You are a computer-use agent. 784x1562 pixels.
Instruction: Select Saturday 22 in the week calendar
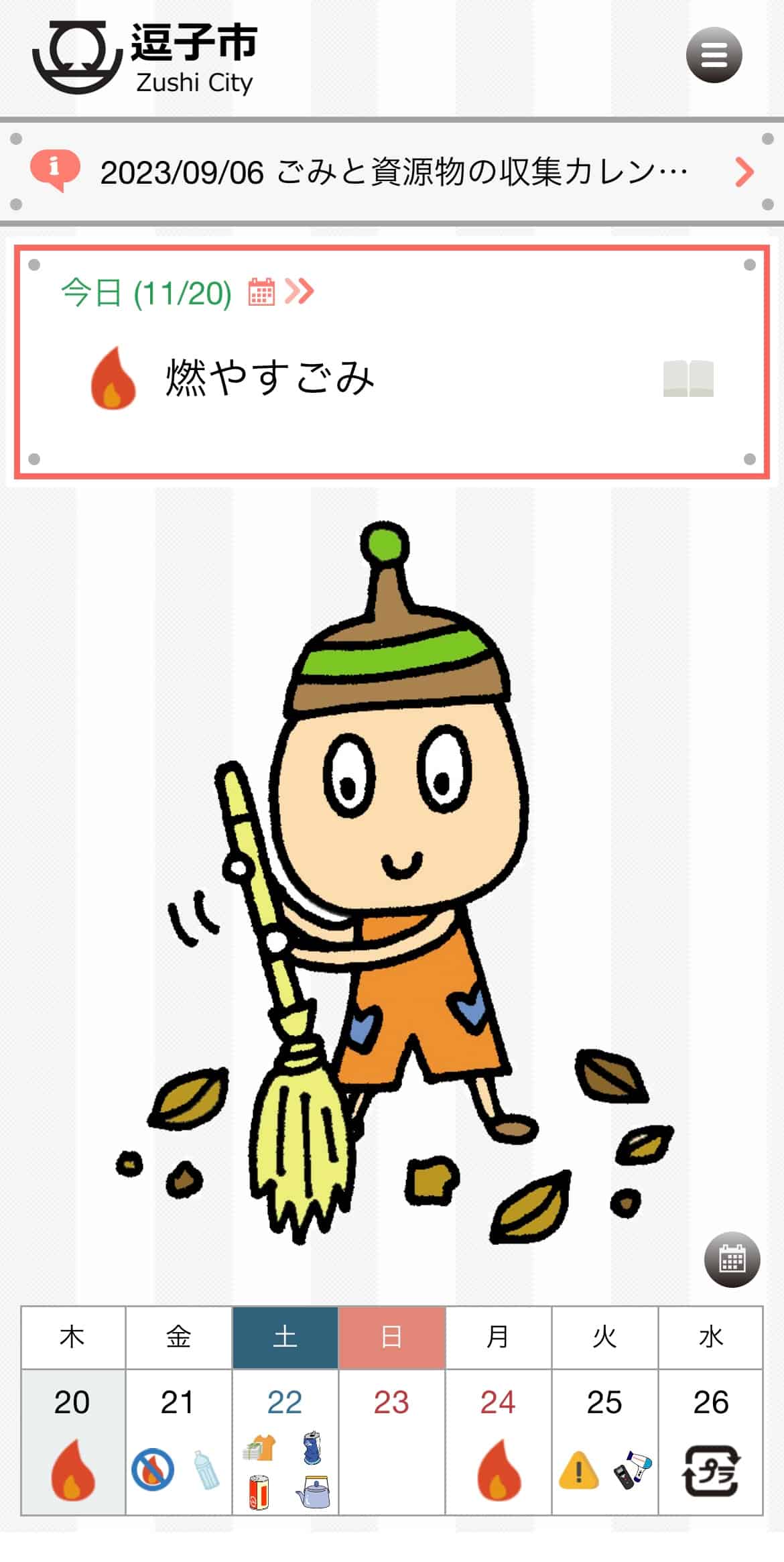click(285, 1440)
